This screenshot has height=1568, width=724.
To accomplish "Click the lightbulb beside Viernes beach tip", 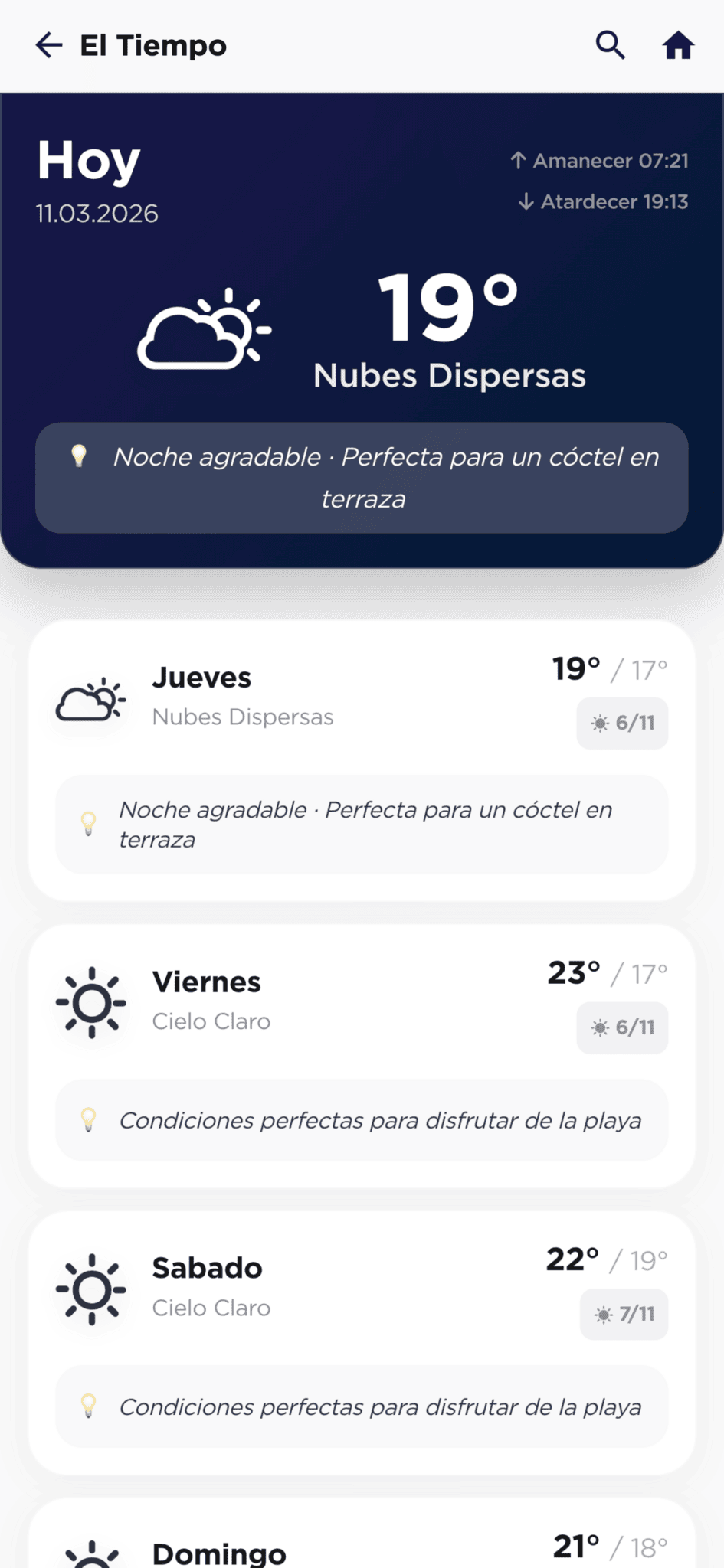I will (x=90, y=1120).
